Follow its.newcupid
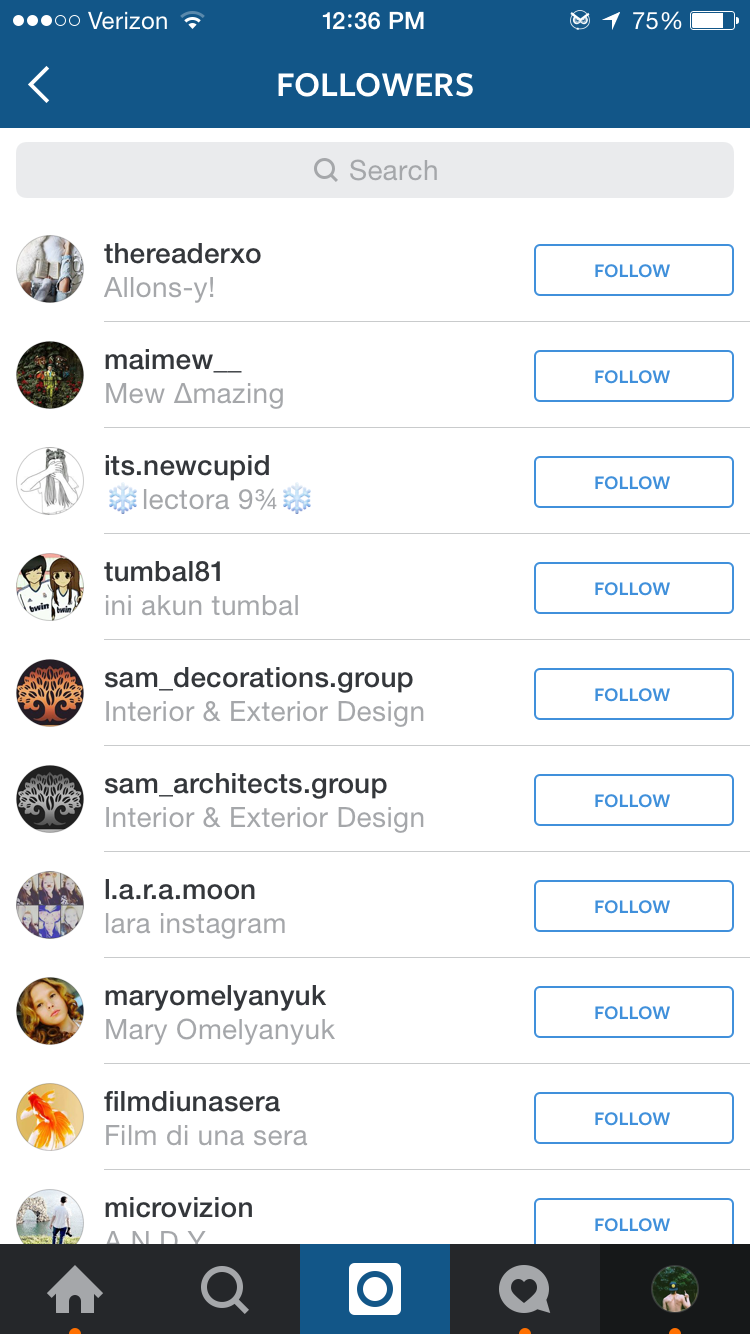This screenshot has width=750, height=1334. 634,482
